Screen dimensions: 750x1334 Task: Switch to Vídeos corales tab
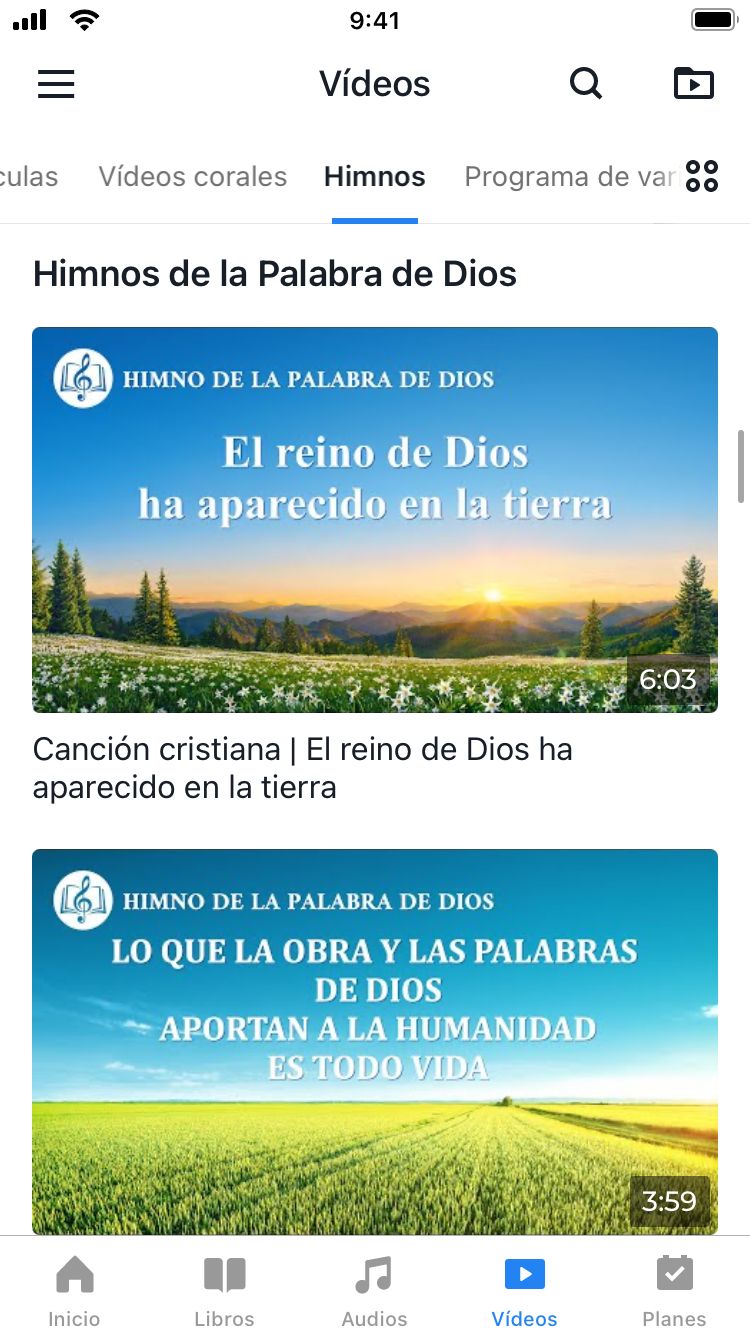pyautogui.click(x=193, y=177)
